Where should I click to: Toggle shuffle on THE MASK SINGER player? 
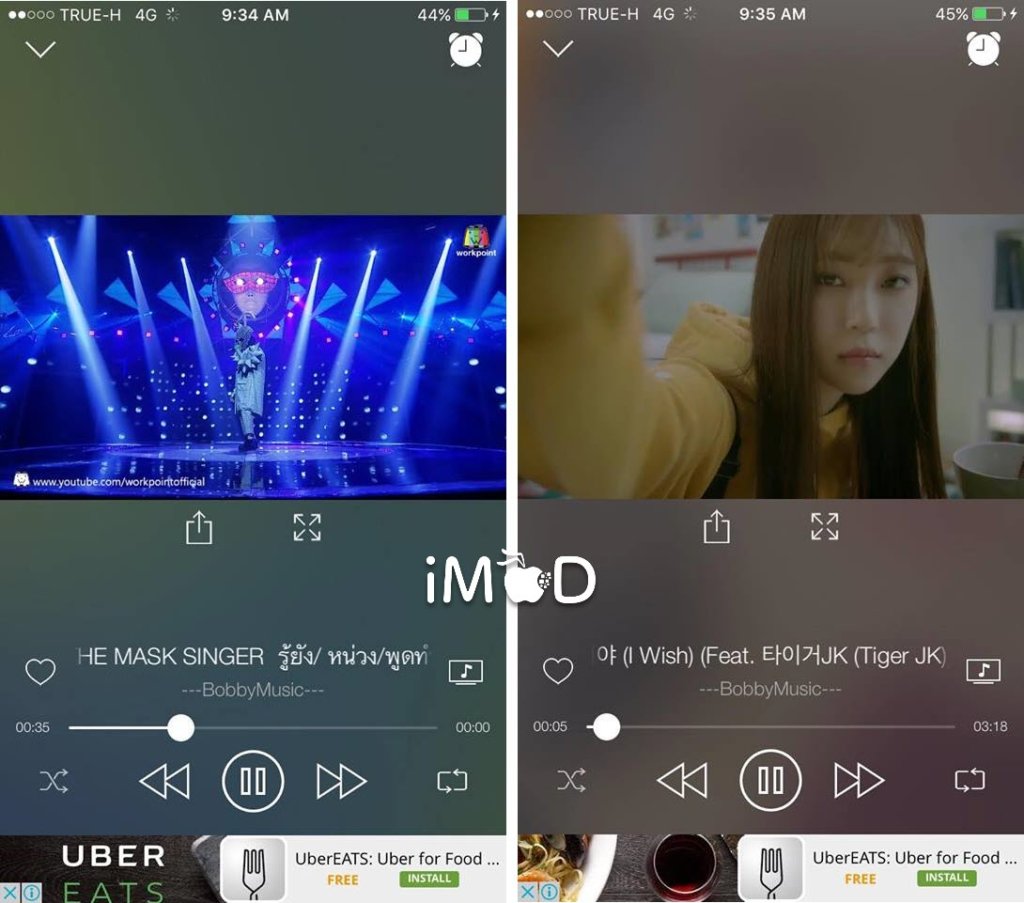(x=54, y=781)
